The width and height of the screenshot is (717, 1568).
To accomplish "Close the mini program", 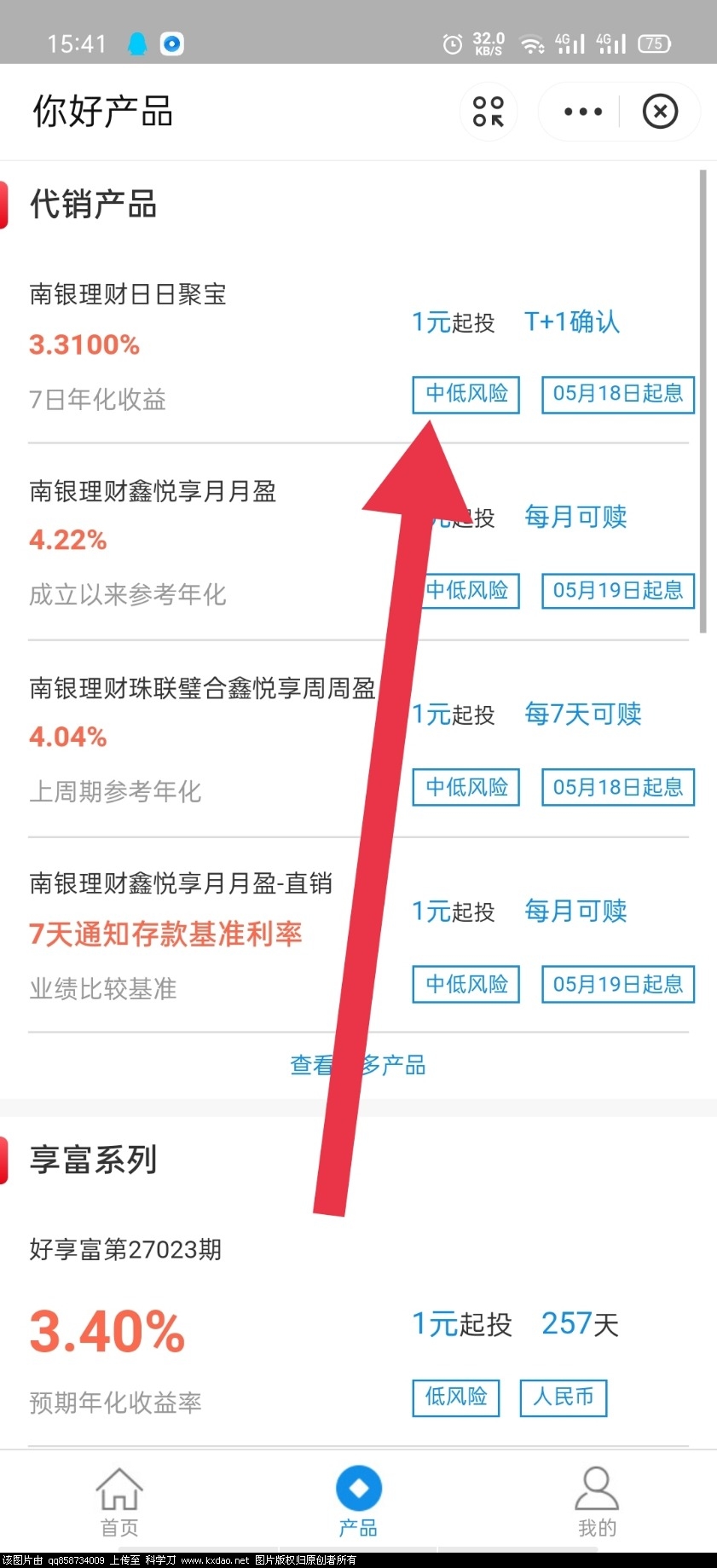I will pyautogui.click(x=660, y=112).
